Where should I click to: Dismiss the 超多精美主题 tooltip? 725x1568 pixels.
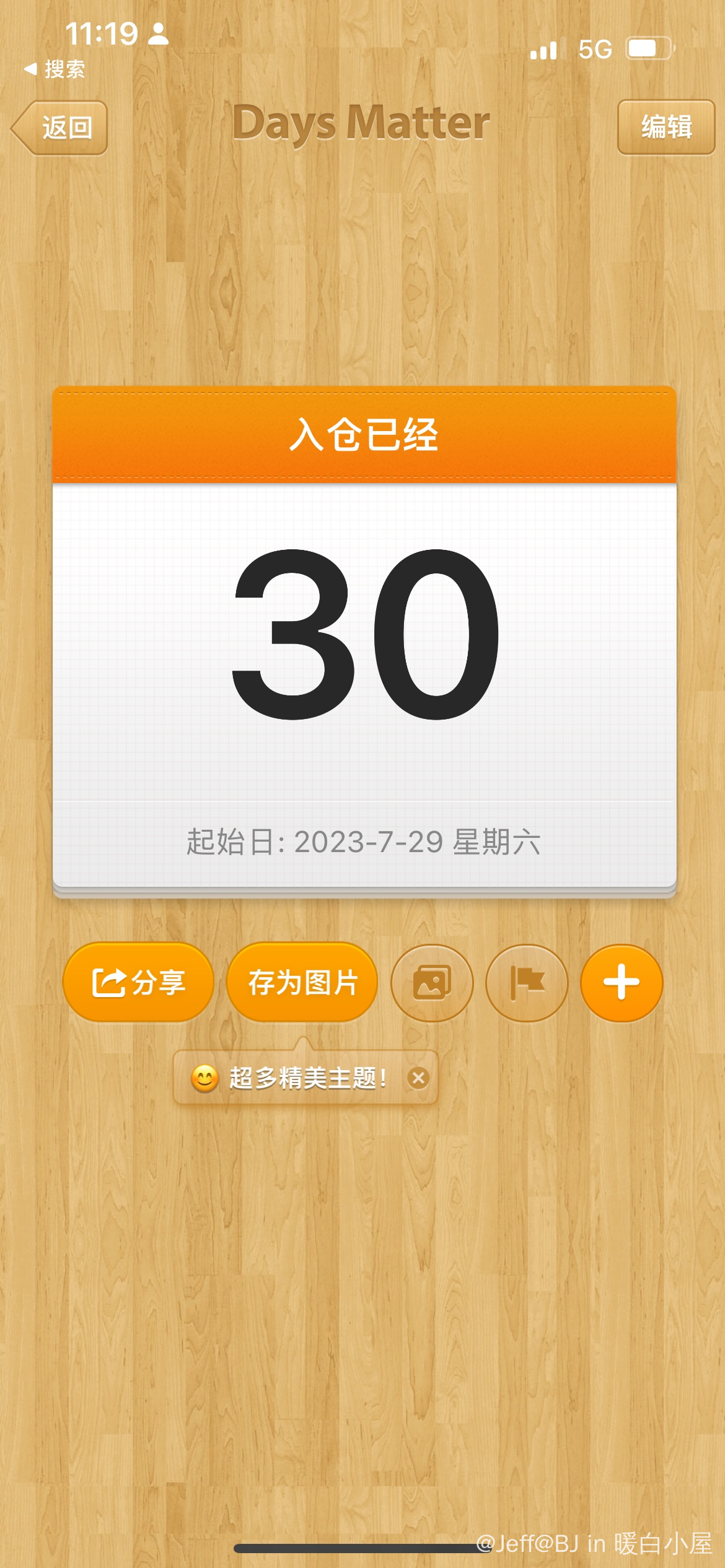click(x=419, y=1078)
